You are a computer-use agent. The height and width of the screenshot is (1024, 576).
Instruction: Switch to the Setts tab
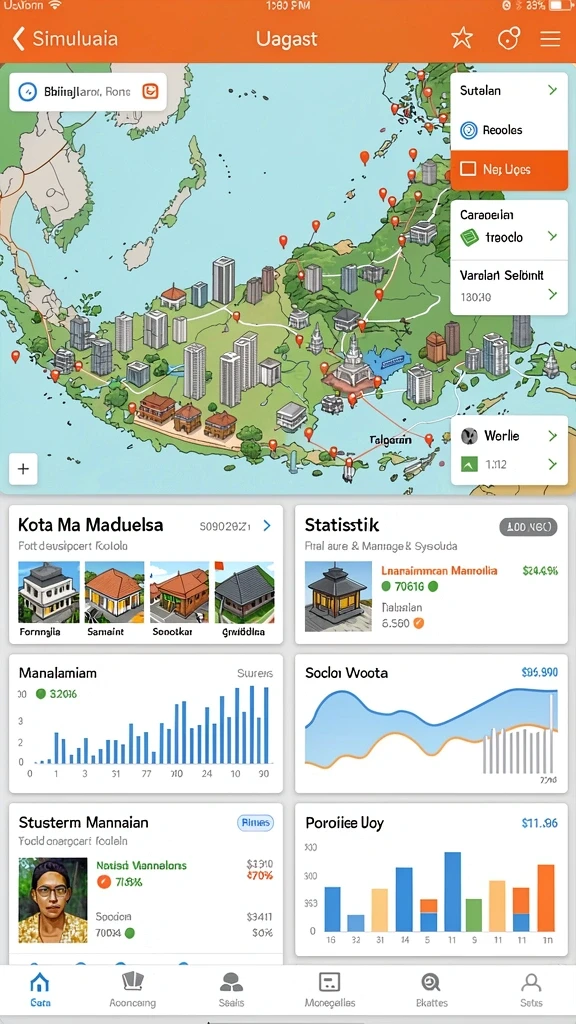click(531, 989)
